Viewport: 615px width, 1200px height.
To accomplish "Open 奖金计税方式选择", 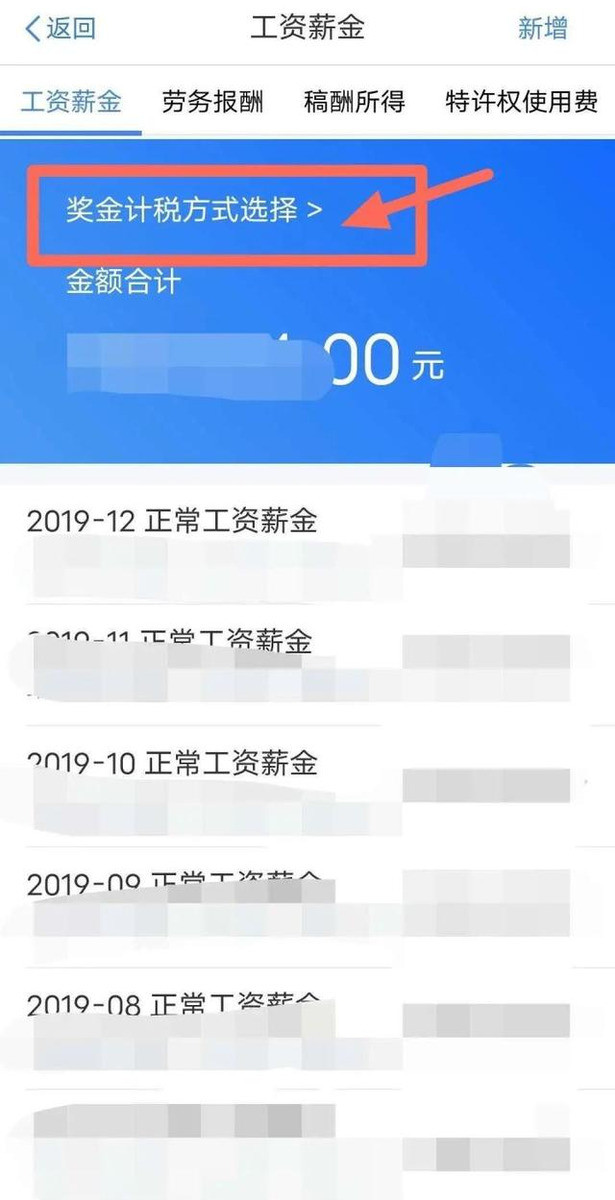I will pyautogui.click(x=195, y=211).
